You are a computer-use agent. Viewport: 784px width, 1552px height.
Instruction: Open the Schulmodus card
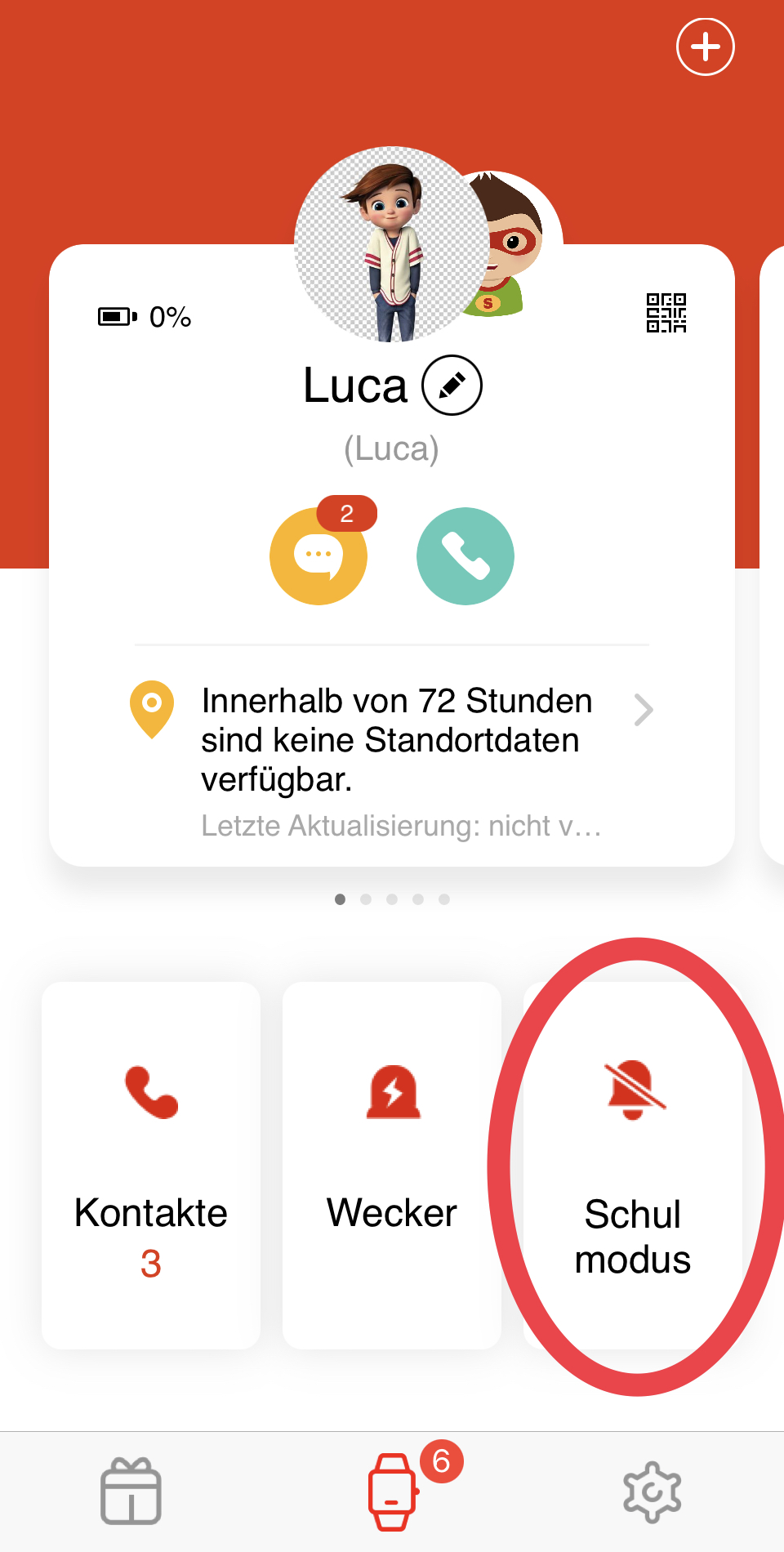633,1166
